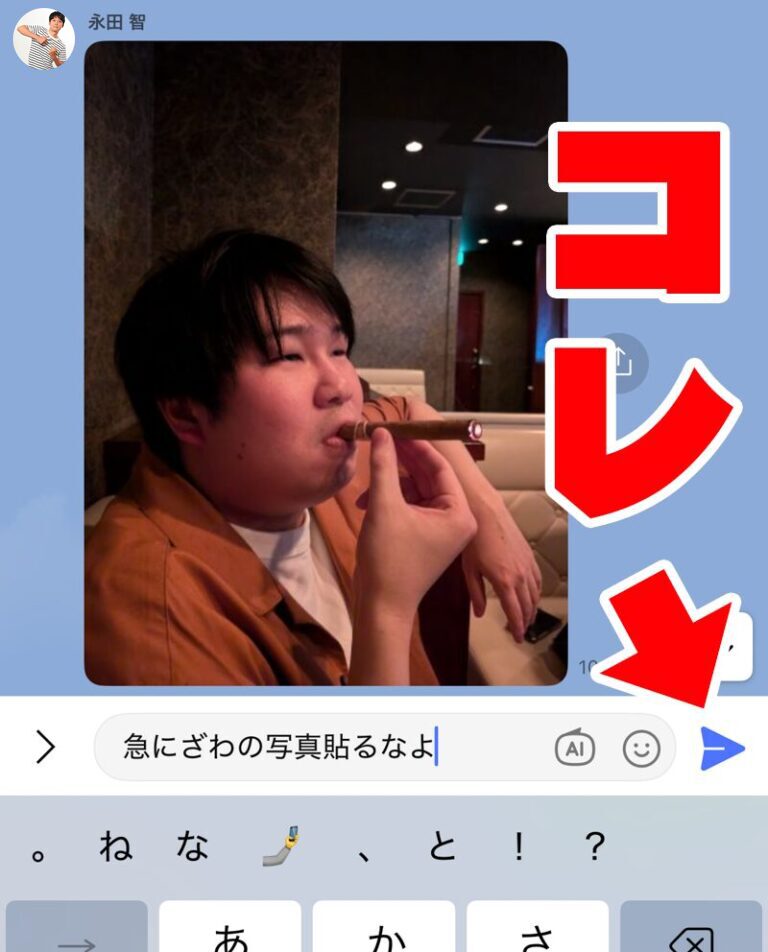
Task: Tap the AI suggestion icon in the message field
Action: click(x=574, y=748)
